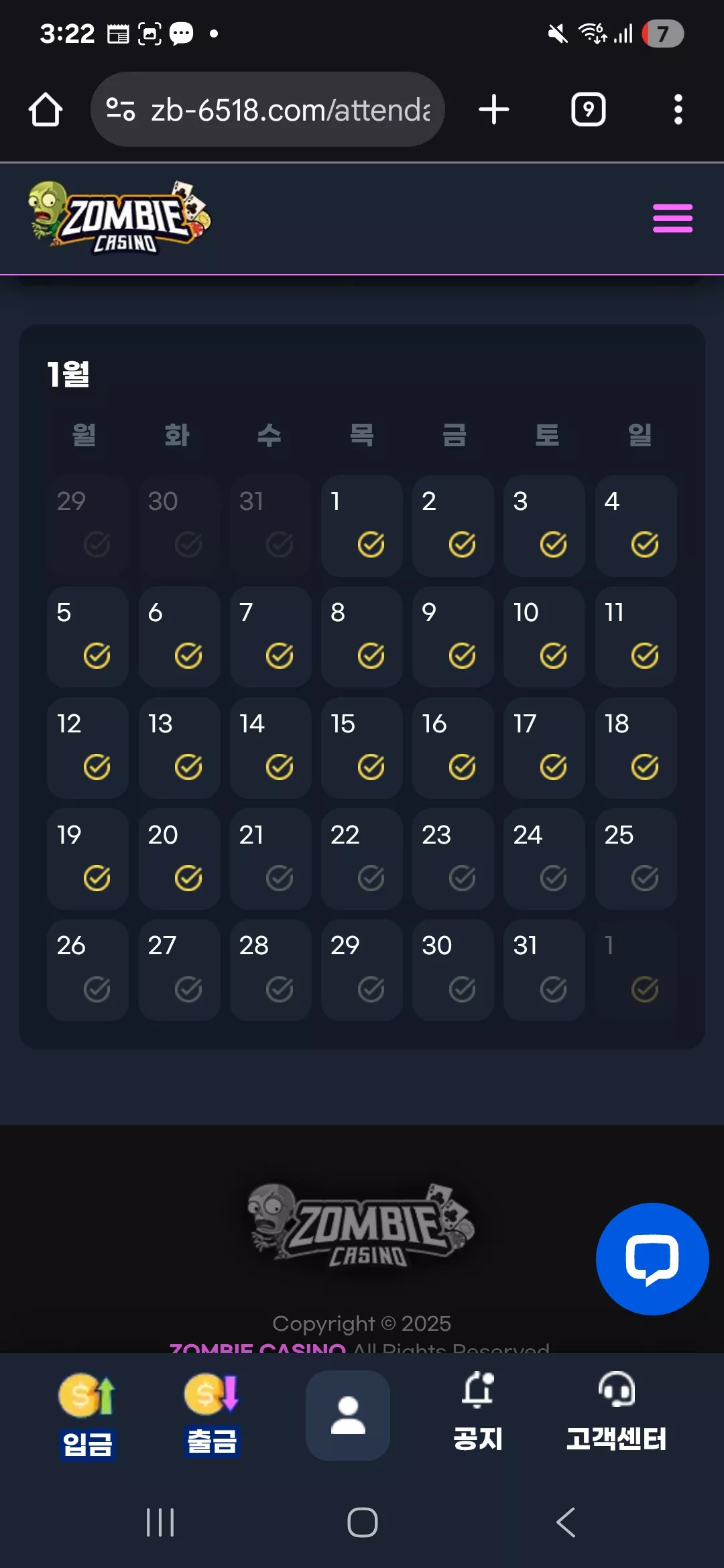Screen dimensions: 724x1568
Task: Select calendar day 22
Action: click(361, 858)
